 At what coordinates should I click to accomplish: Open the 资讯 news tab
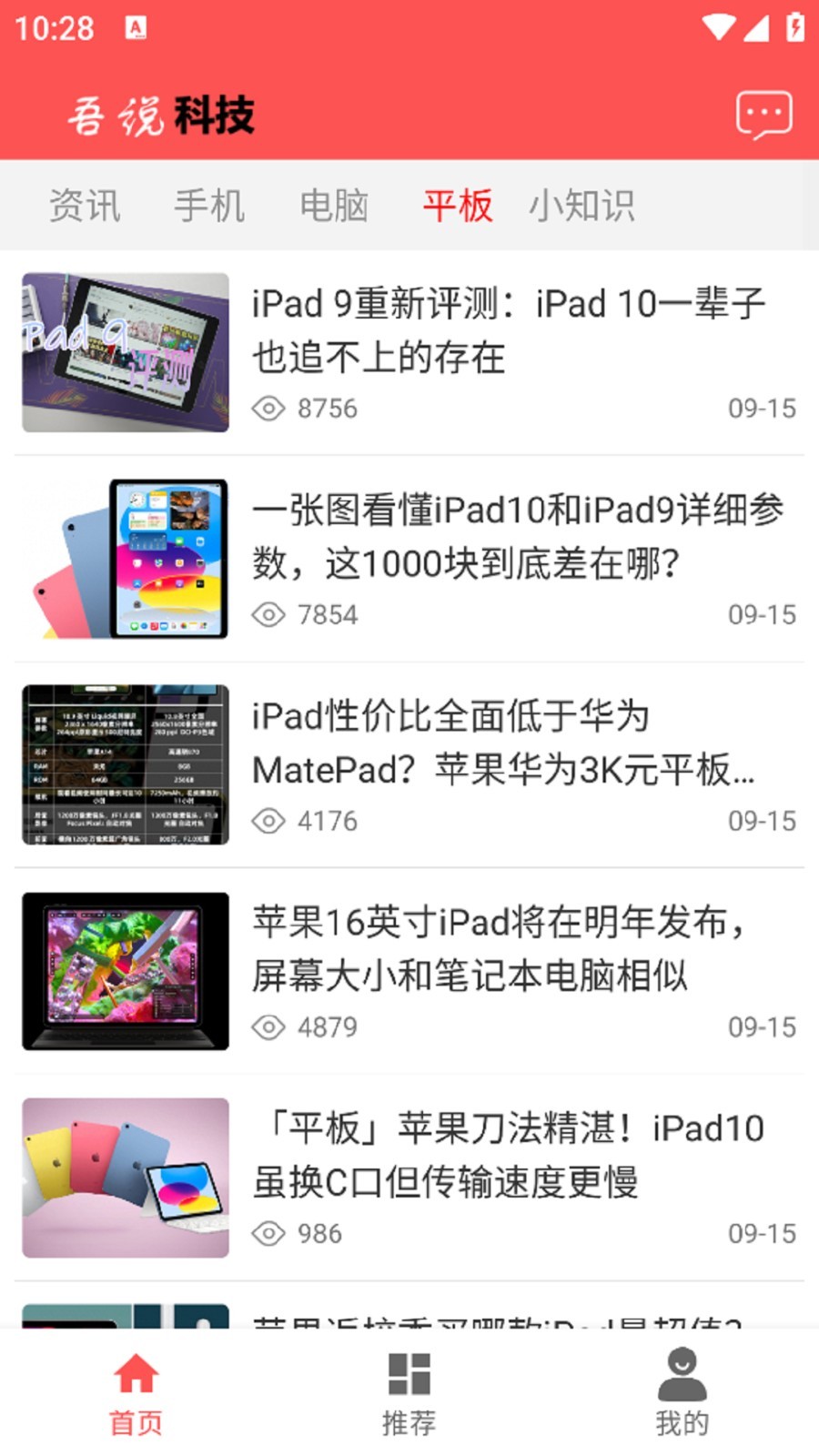click(86, 206)
